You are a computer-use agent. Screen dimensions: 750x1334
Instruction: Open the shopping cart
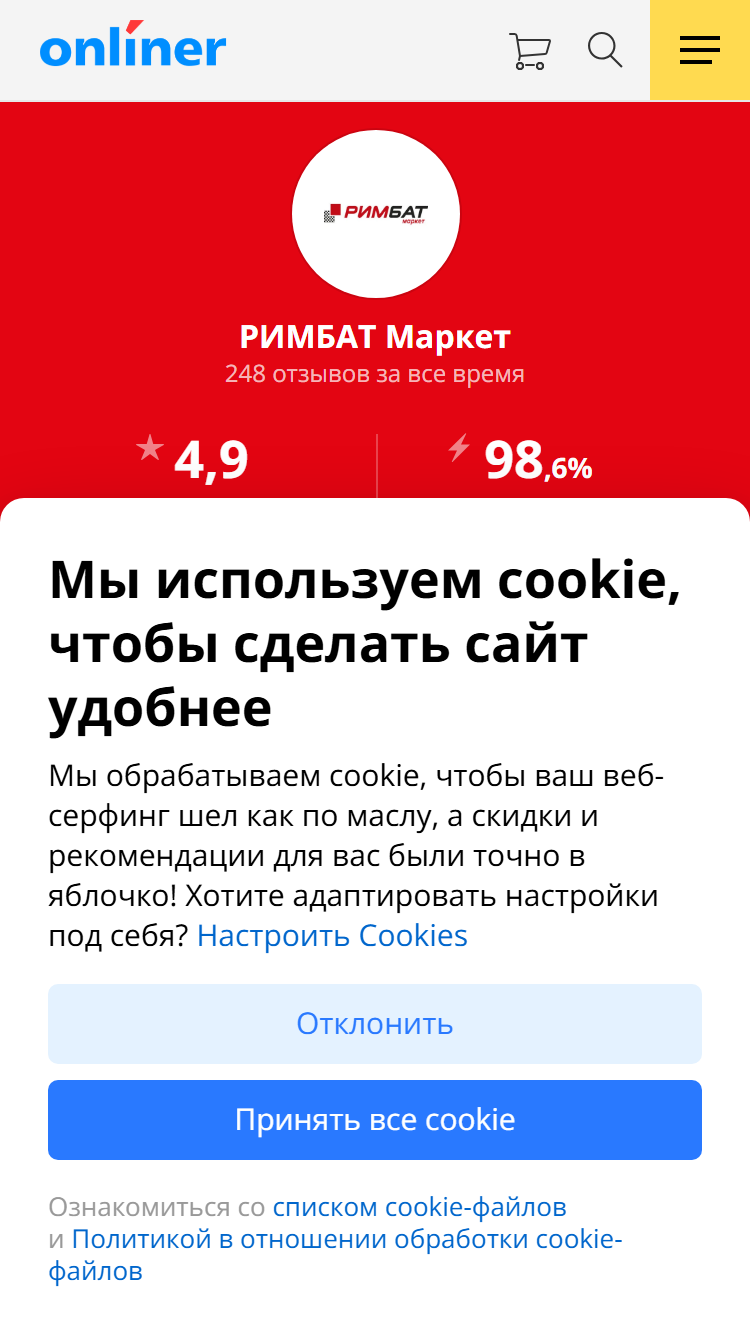[529, 50]
